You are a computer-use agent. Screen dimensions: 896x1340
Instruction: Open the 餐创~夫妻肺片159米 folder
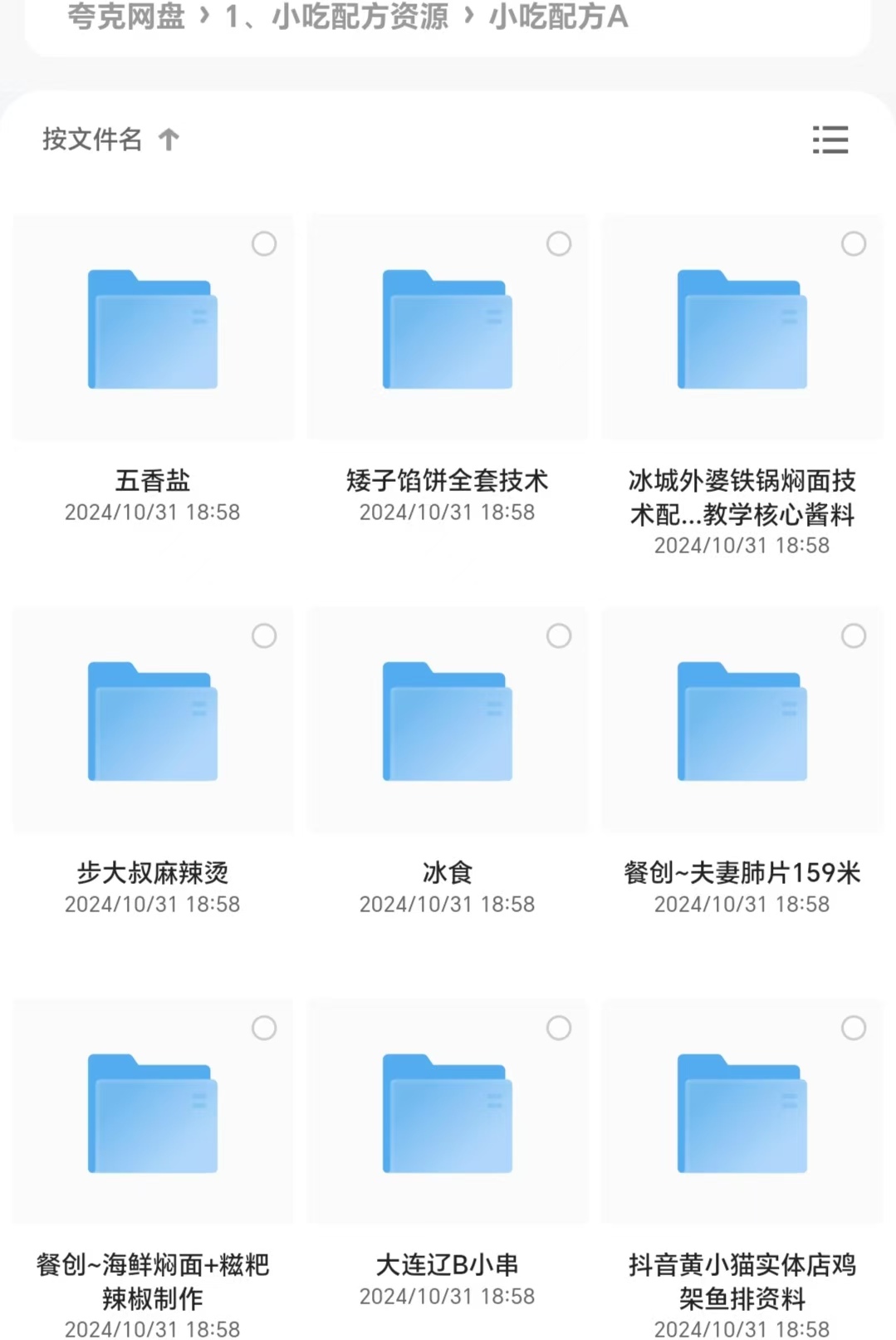coord(742,722)
